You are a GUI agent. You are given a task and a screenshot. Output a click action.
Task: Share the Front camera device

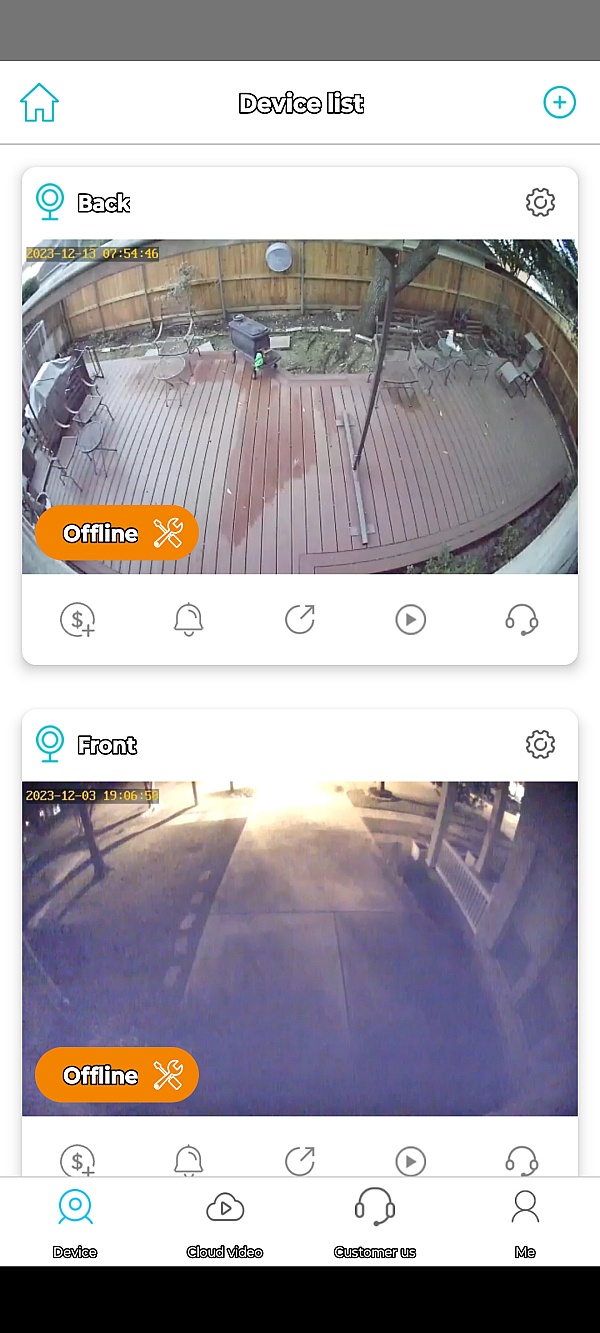[299, 1160]
